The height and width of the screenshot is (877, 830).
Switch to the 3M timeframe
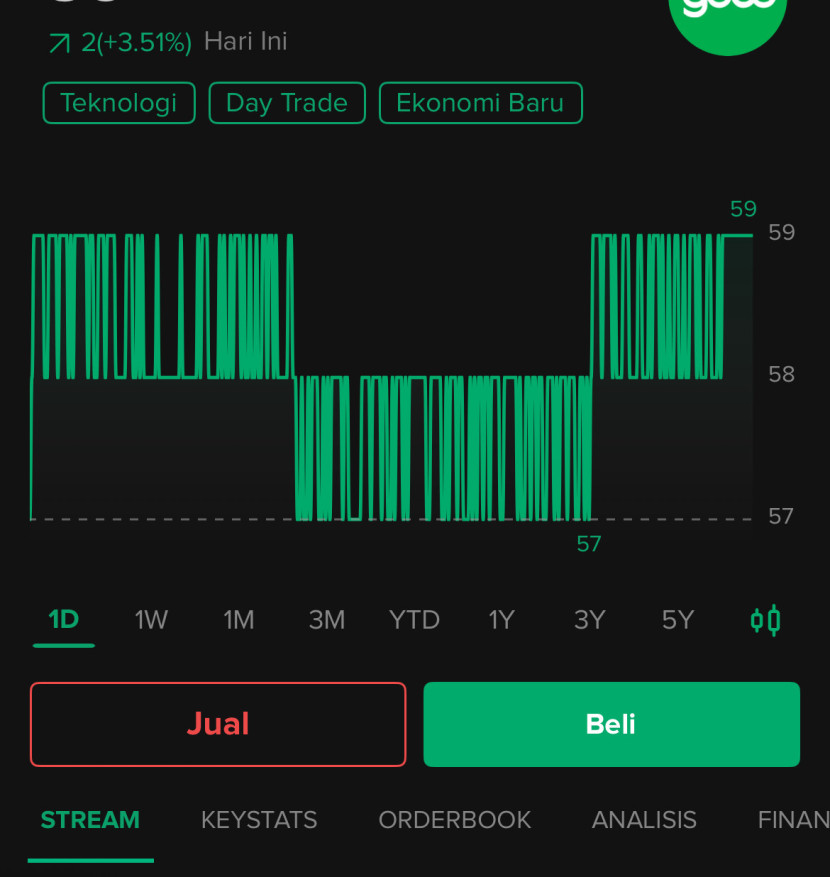326,620
